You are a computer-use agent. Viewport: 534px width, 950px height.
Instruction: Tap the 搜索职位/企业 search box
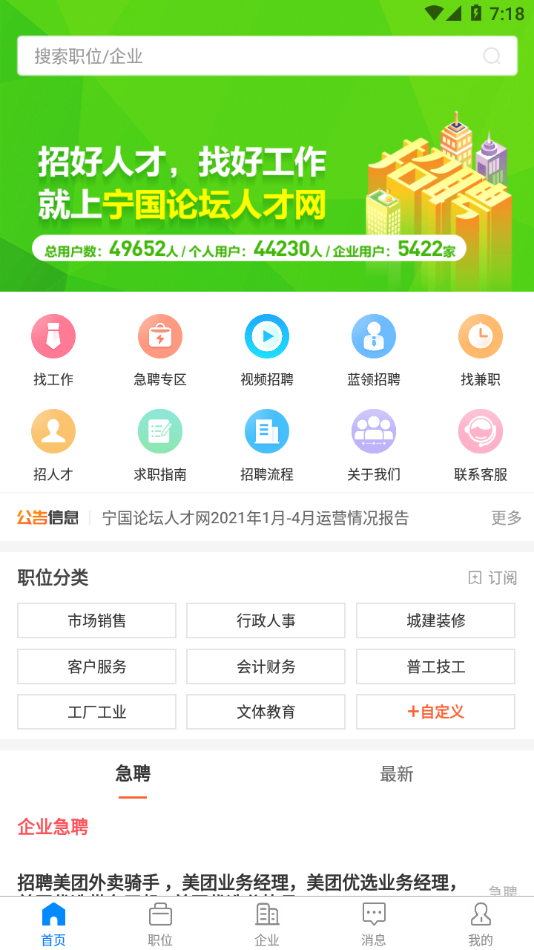pyautogui.click(x=267, y=56)
